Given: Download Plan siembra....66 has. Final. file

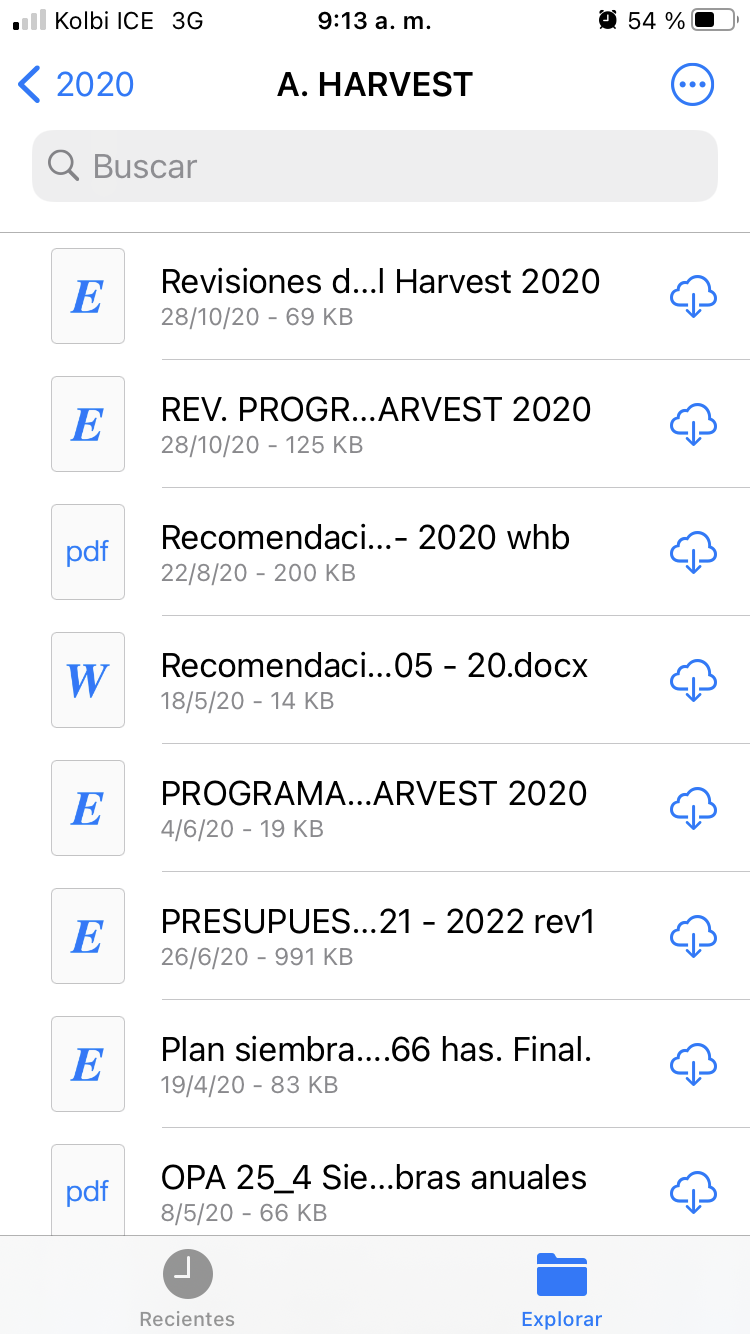Looking at the screenshot, I should coord(692,1065).
